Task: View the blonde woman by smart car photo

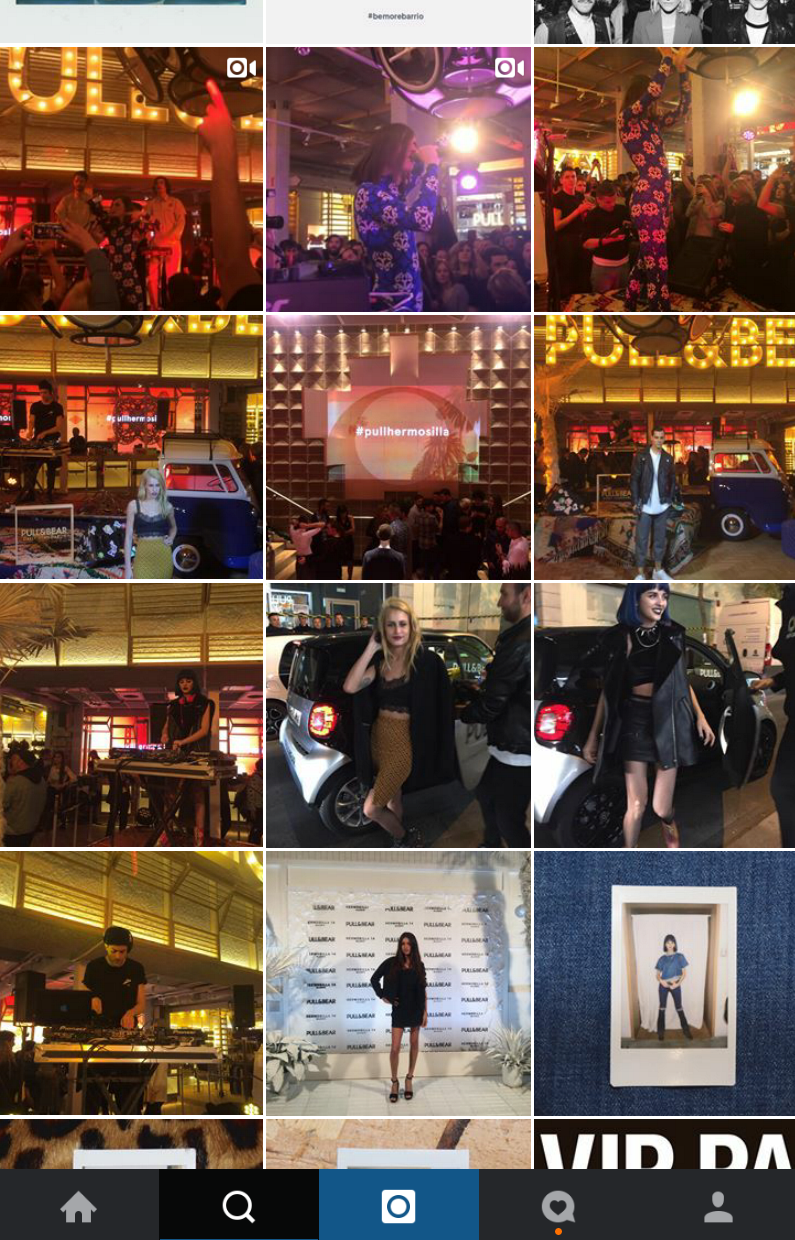Action: (x=398, y=715)
